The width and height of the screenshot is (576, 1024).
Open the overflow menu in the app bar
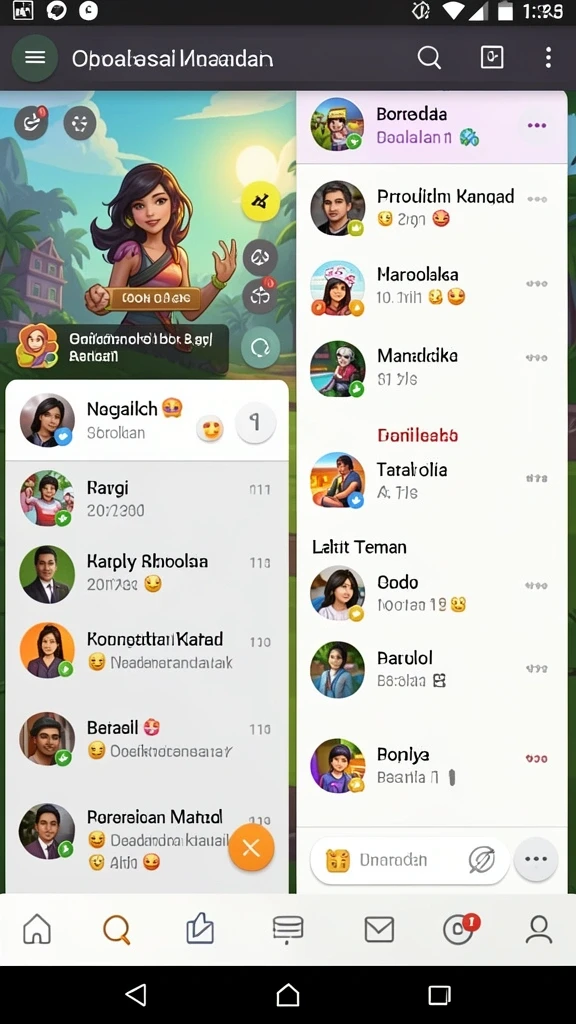click(548, 57)
